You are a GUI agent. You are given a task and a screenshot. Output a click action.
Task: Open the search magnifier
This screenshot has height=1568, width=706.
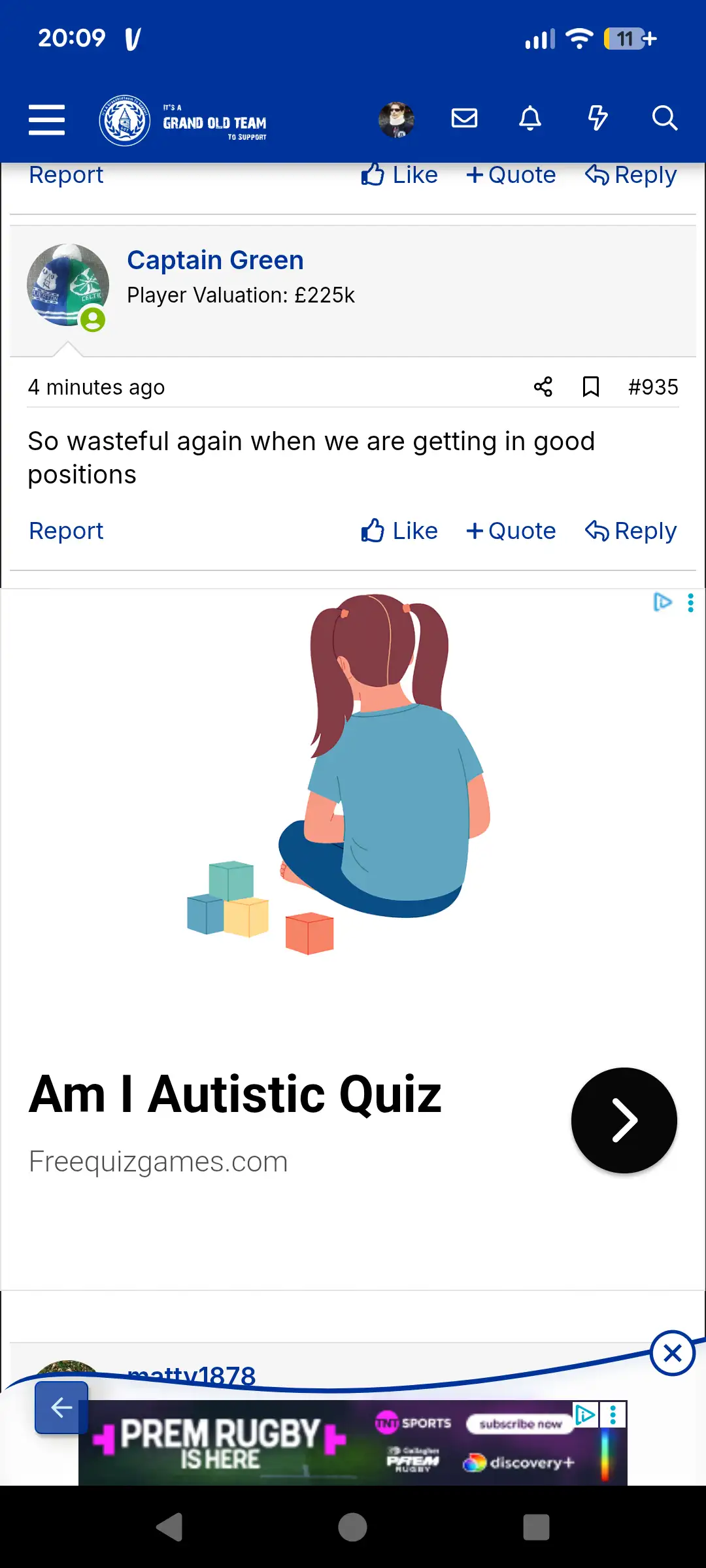(664, 118)
